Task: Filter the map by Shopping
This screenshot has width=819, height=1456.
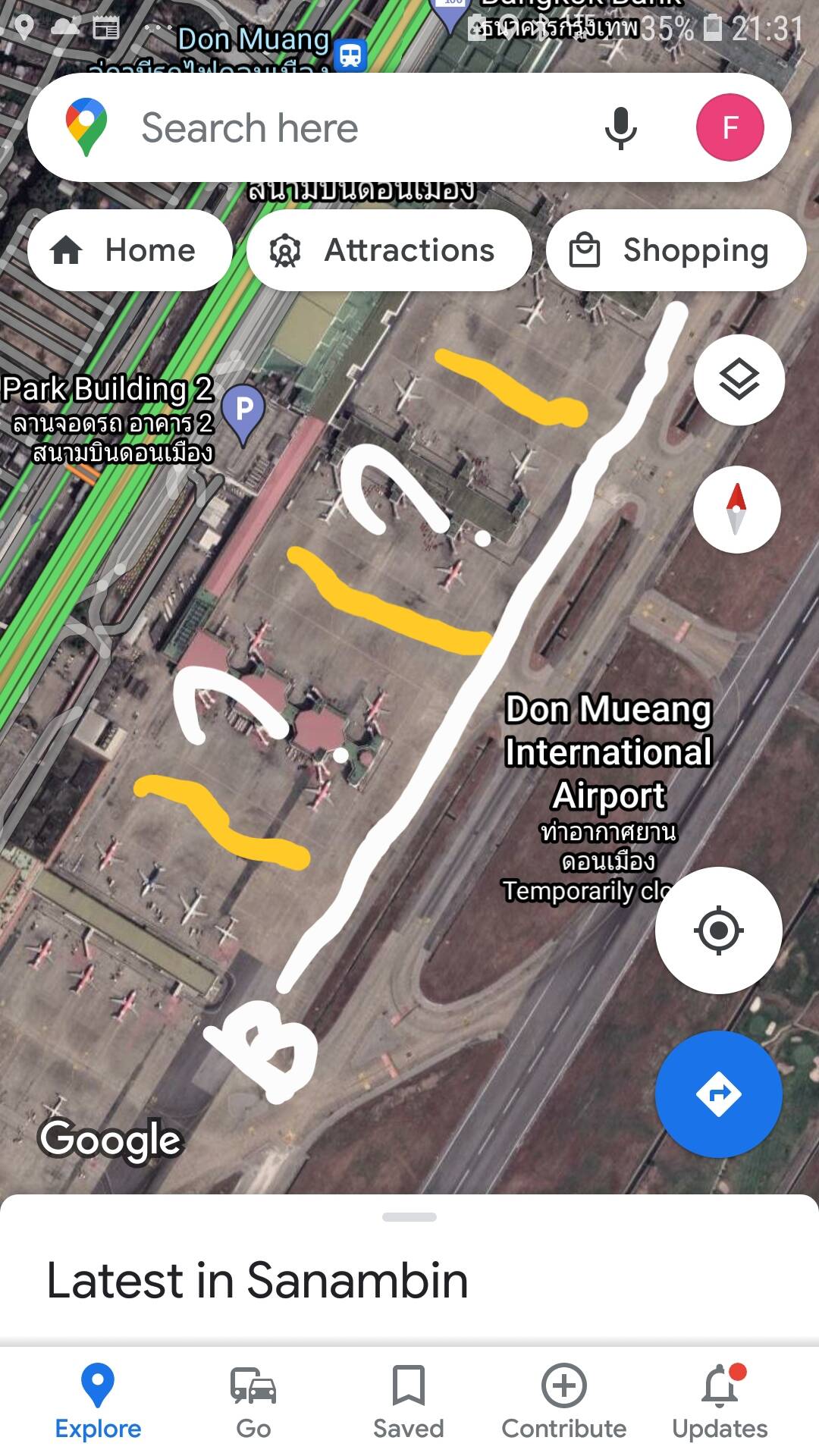Action: click(675, 250)
